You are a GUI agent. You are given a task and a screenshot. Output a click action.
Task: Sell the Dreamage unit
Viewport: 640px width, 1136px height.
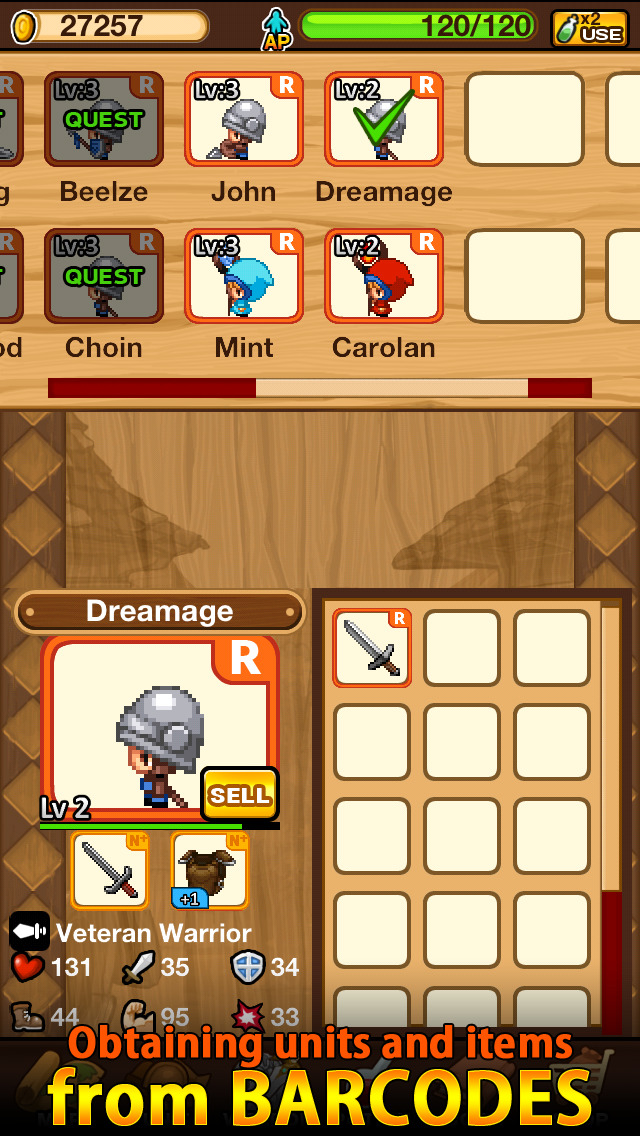pyautogui.click(x=239, y=794)
